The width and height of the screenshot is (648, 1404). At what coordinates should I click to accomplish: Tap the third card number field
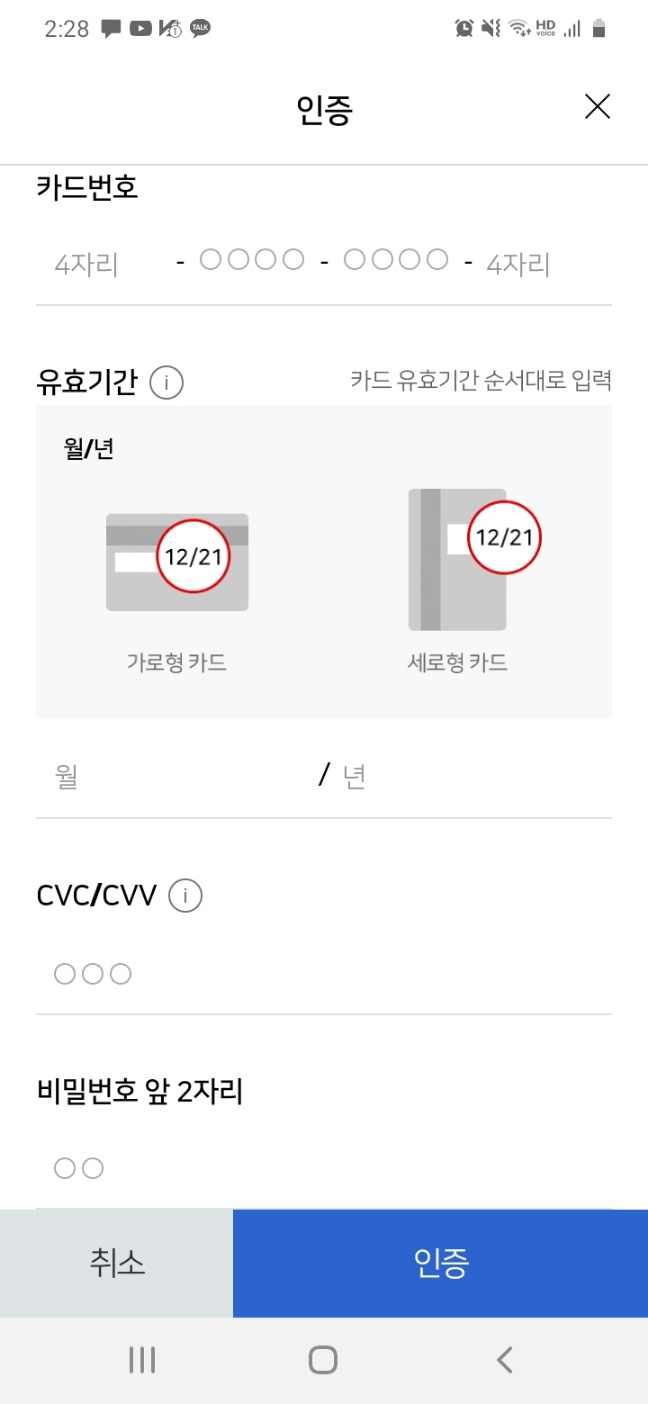tap(396, 261)
